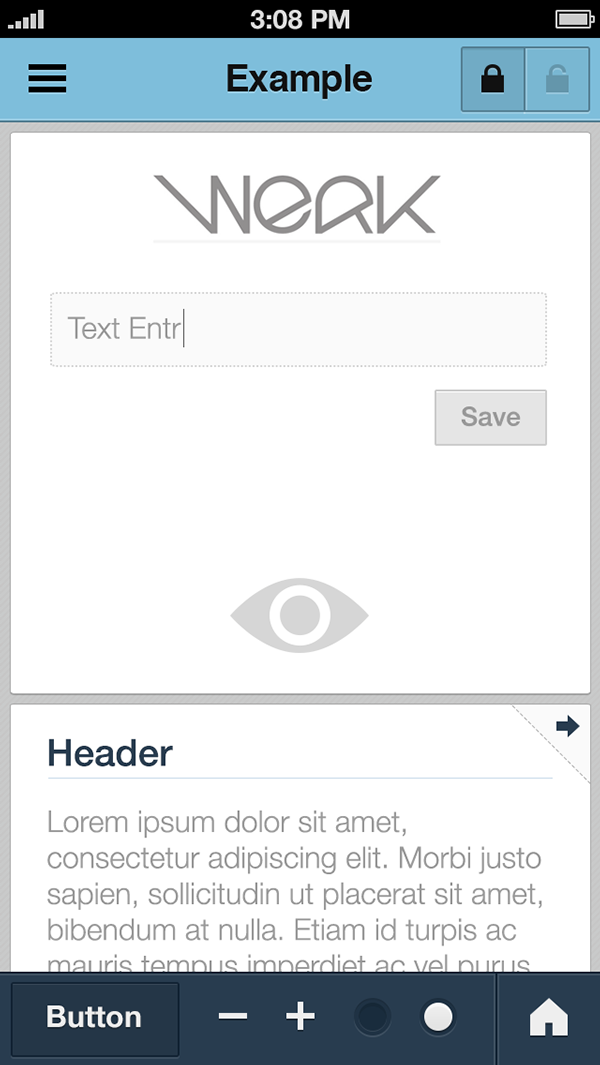Select the locked padlock option
Screen dimensions: 600x1065
pyautogui.click(x=493, y=79)
